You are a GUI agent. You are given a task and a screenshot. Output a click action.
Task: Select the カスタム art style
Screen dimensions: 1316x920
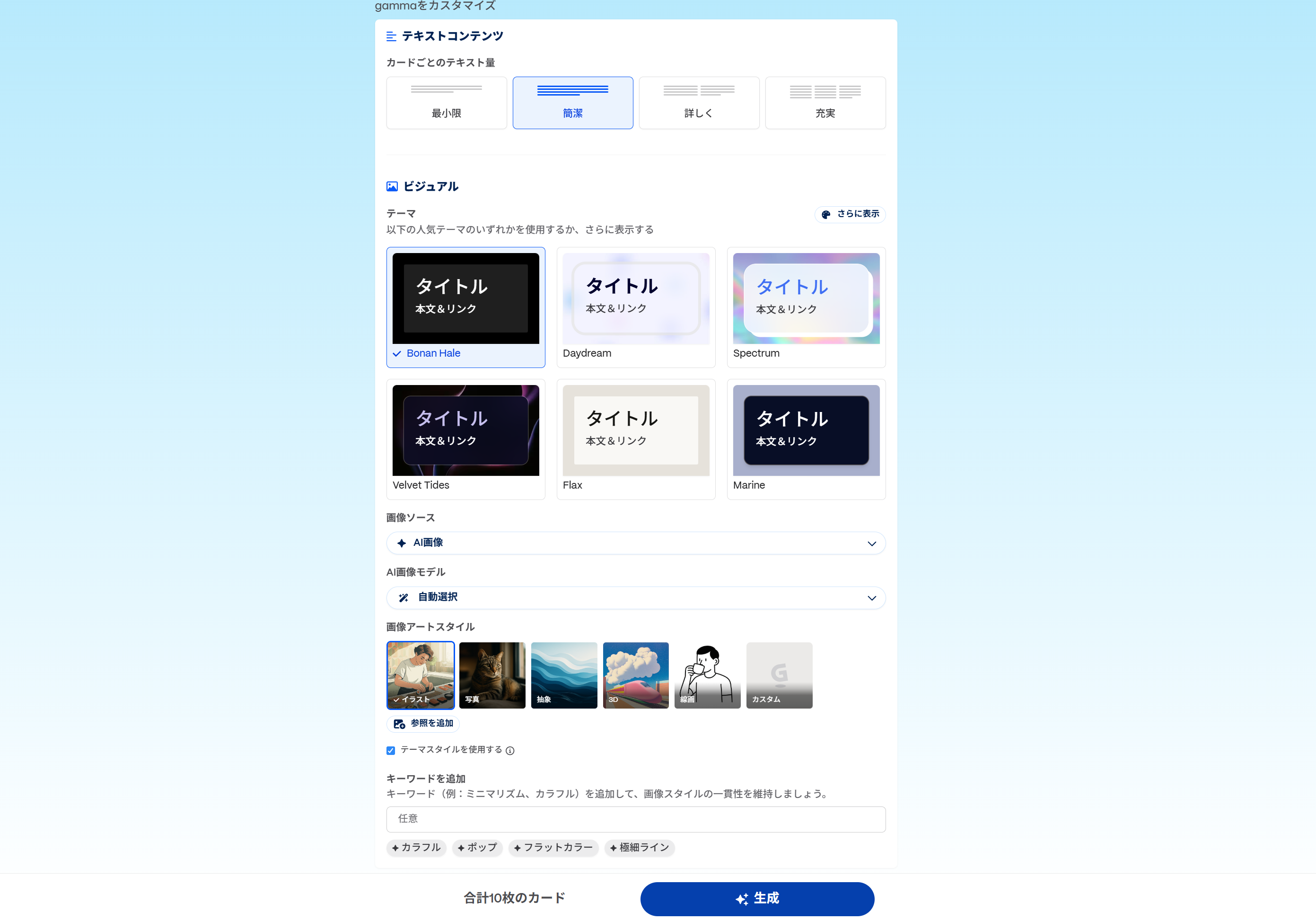pyautogui.click(x=779, y=675)
